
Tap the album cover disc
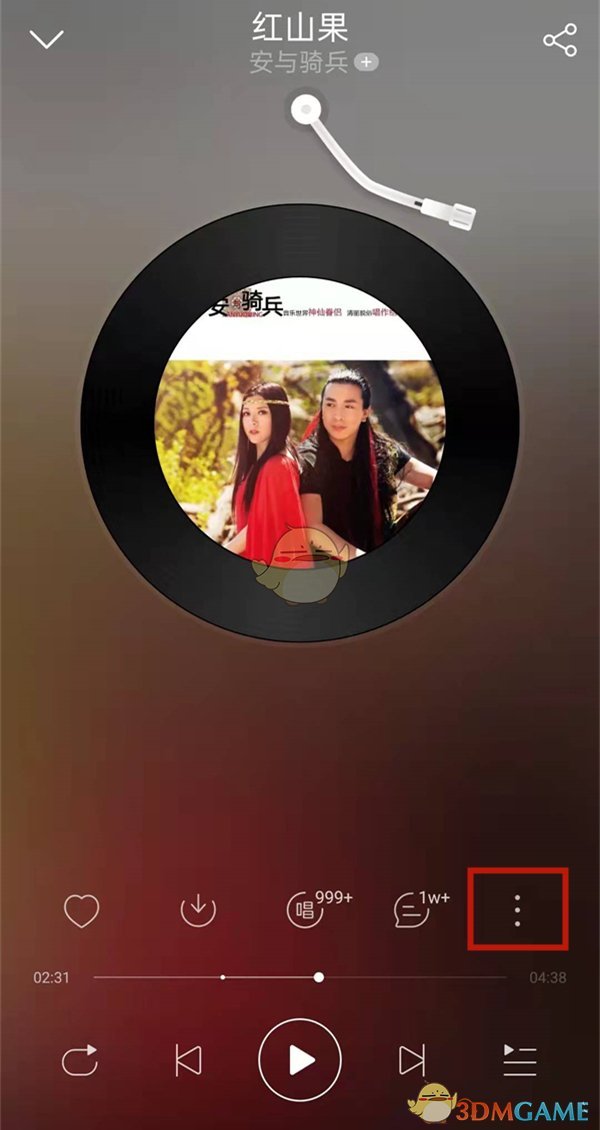(x=299, y=422)
